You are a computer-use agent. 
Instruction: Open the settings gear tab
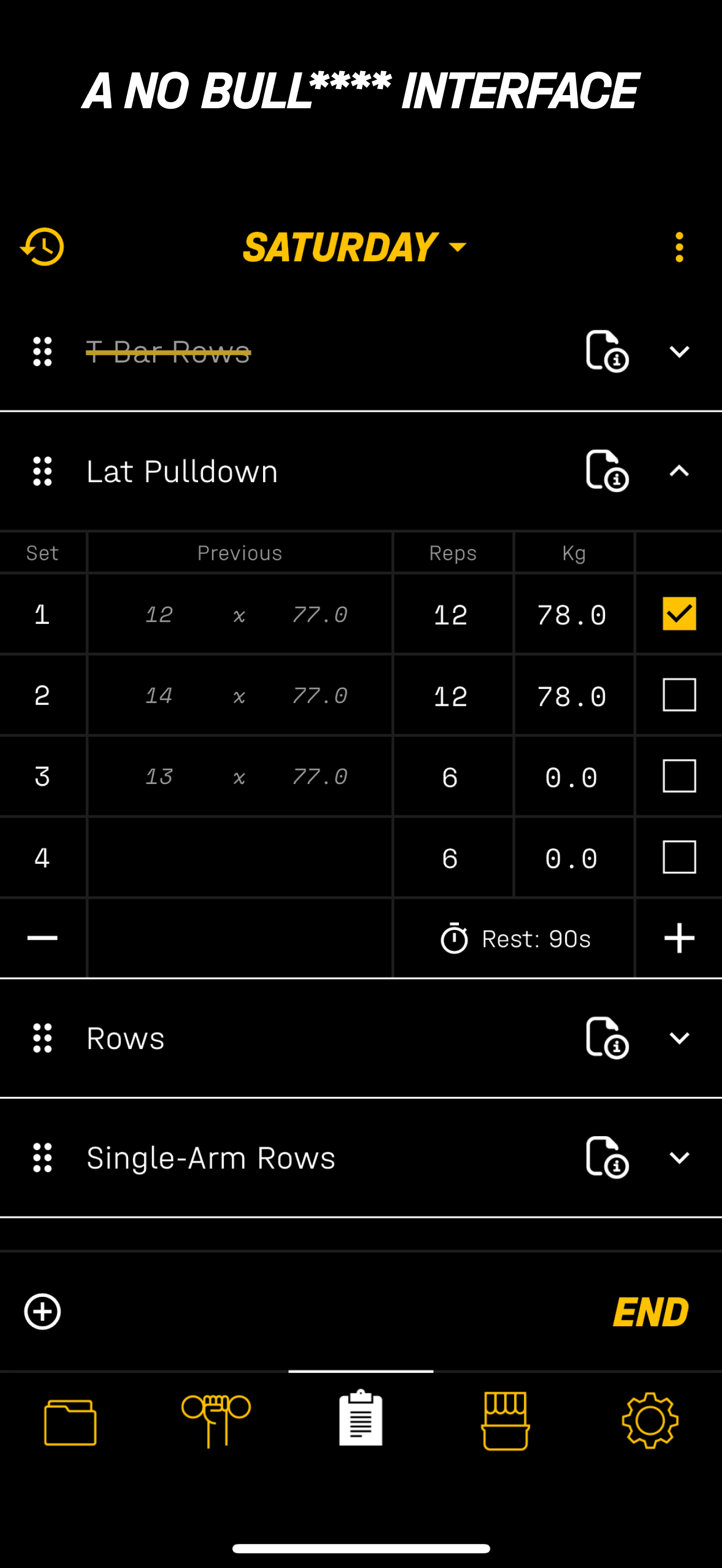(650, 1421)
